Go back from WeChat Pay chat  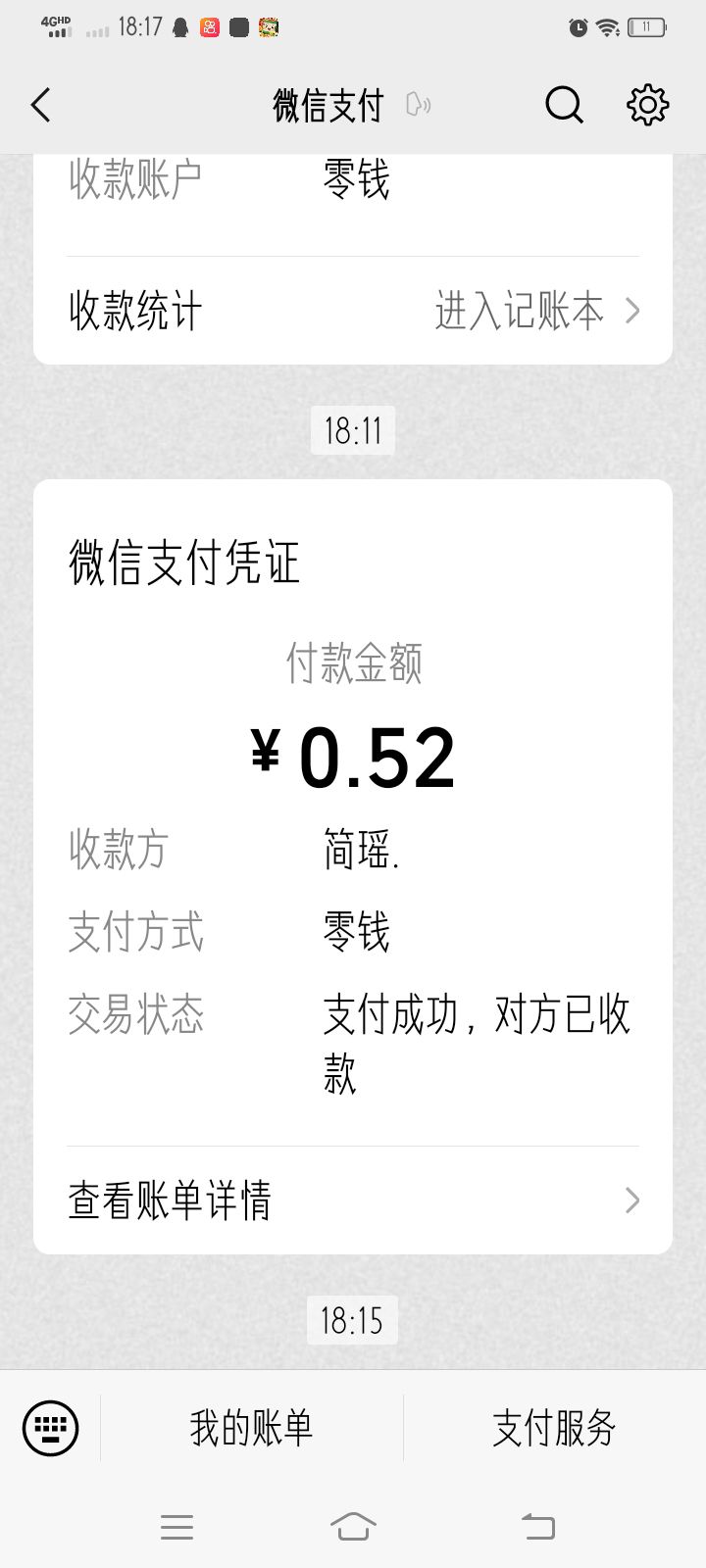[x=40, y=105]
